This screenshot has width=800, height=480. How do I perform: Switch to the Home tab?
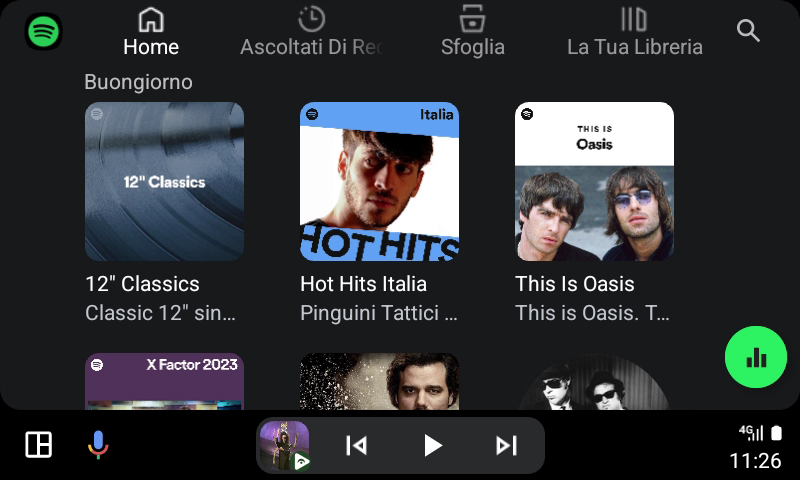[x=151, y=32]
